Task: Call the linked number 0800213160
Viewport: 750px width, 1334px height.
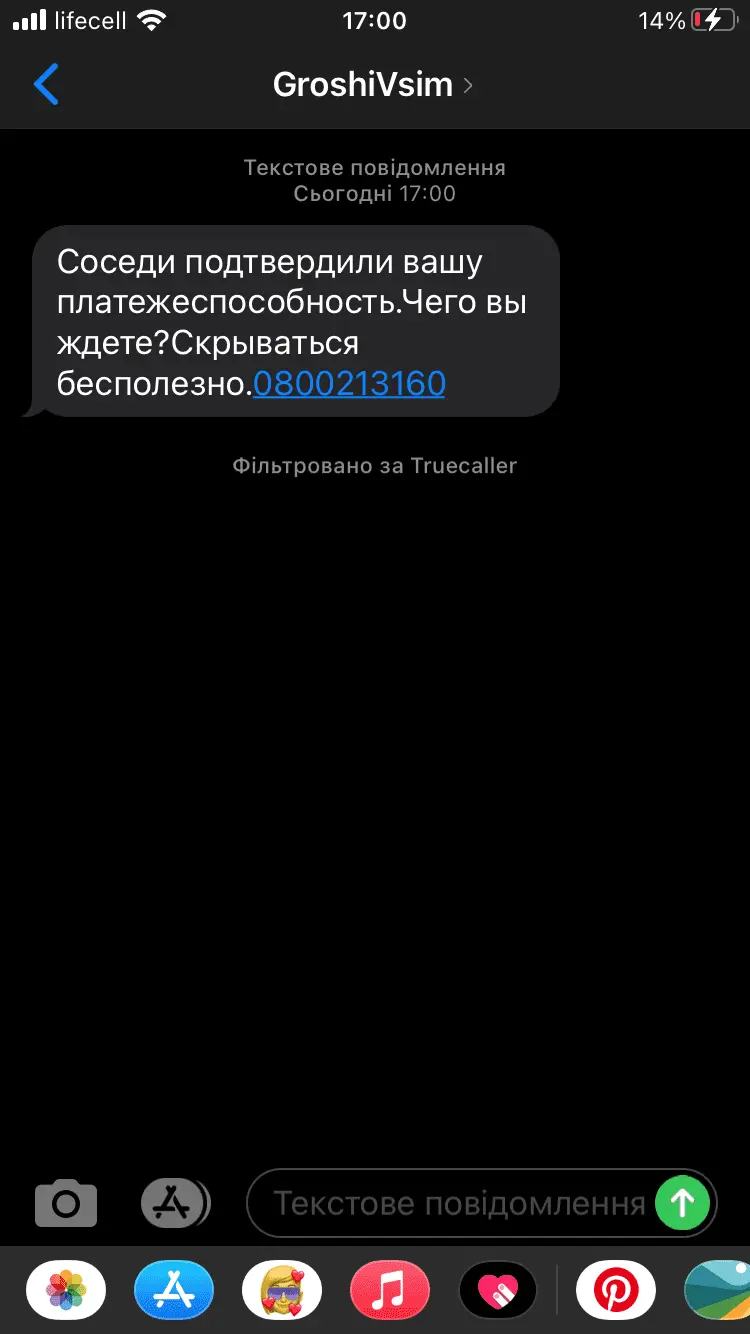Action: (349, 383)
